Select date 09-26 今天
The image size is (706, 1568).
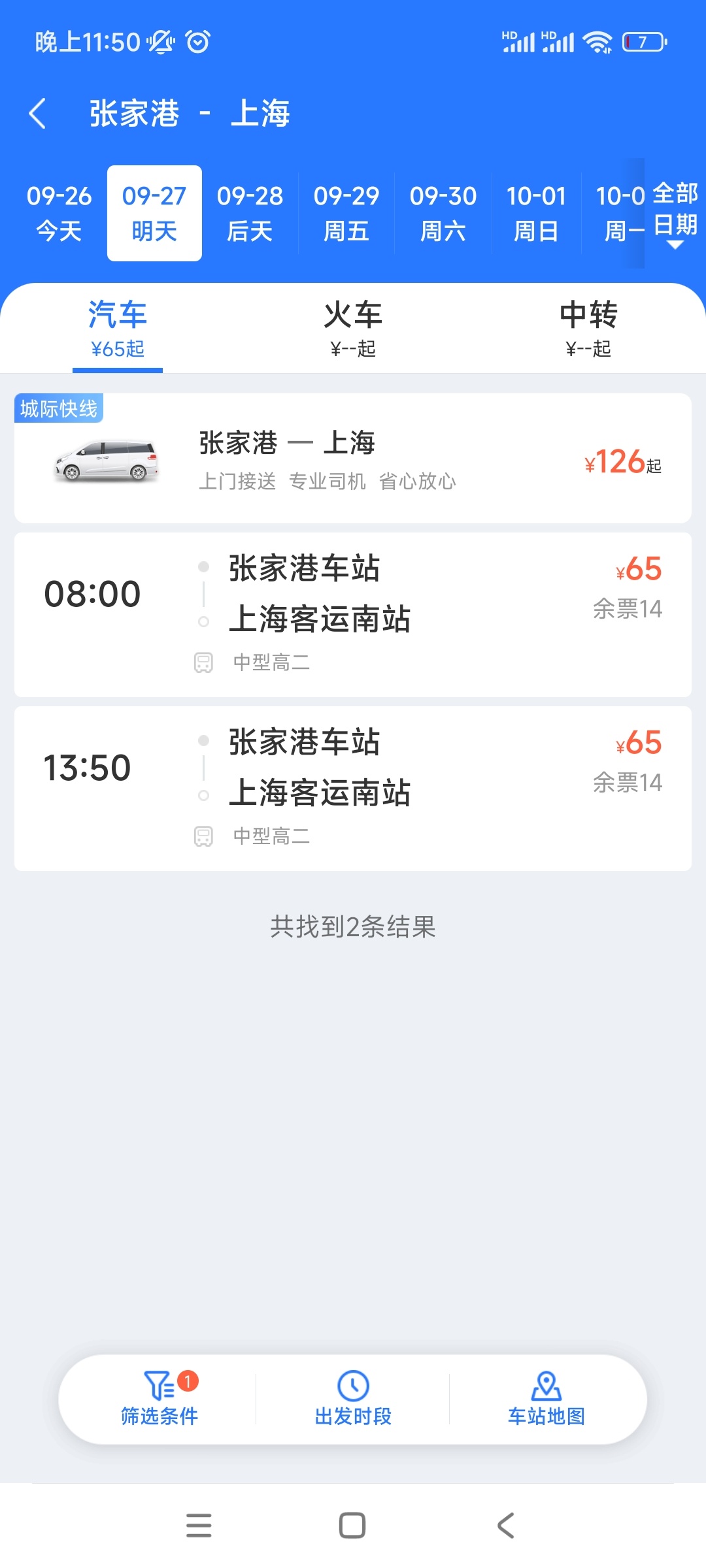pyautogui.click(x=59, y=213)
